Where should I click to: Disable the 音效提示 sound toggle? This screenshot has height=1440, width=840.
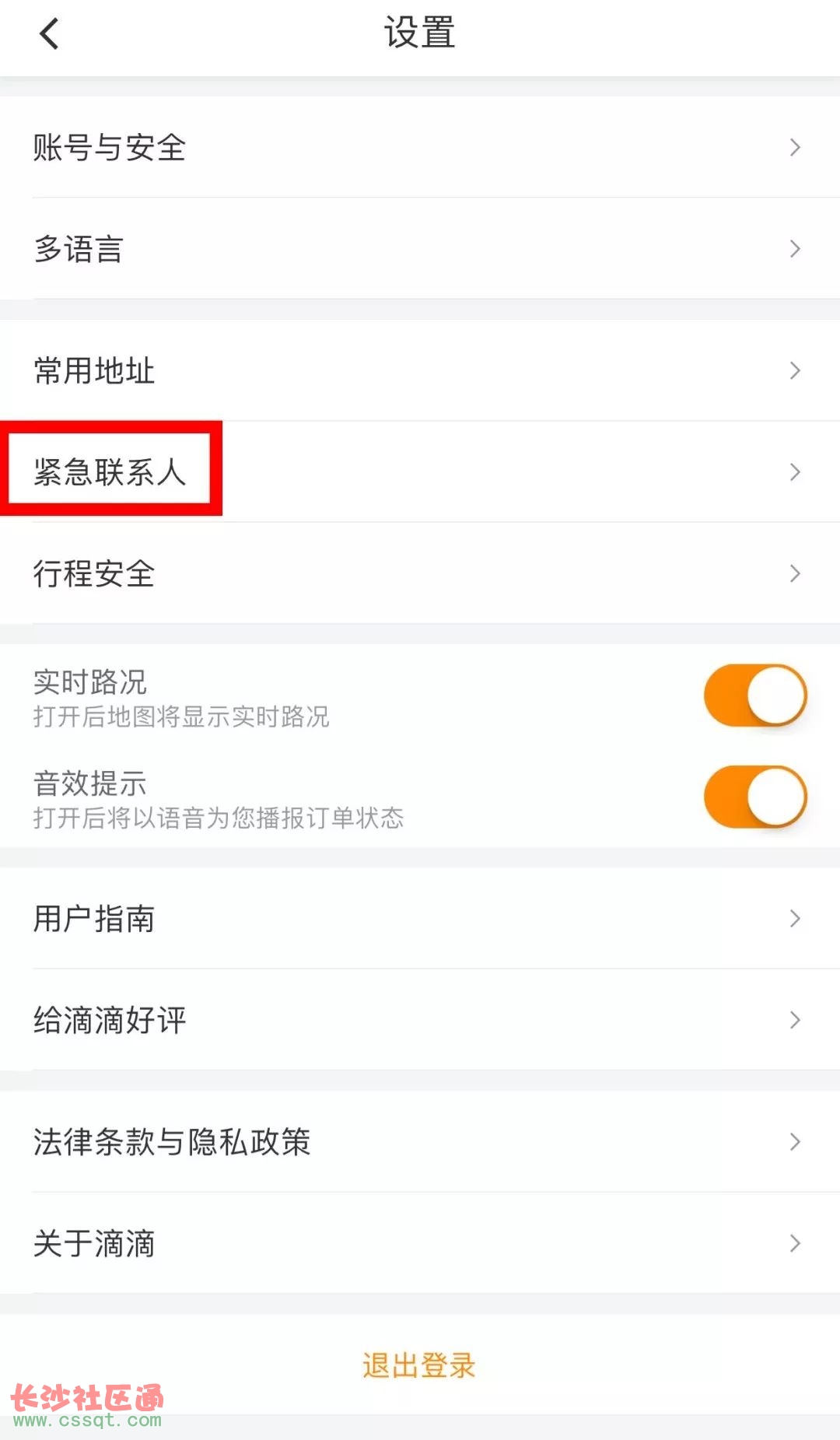coord(754,797)
